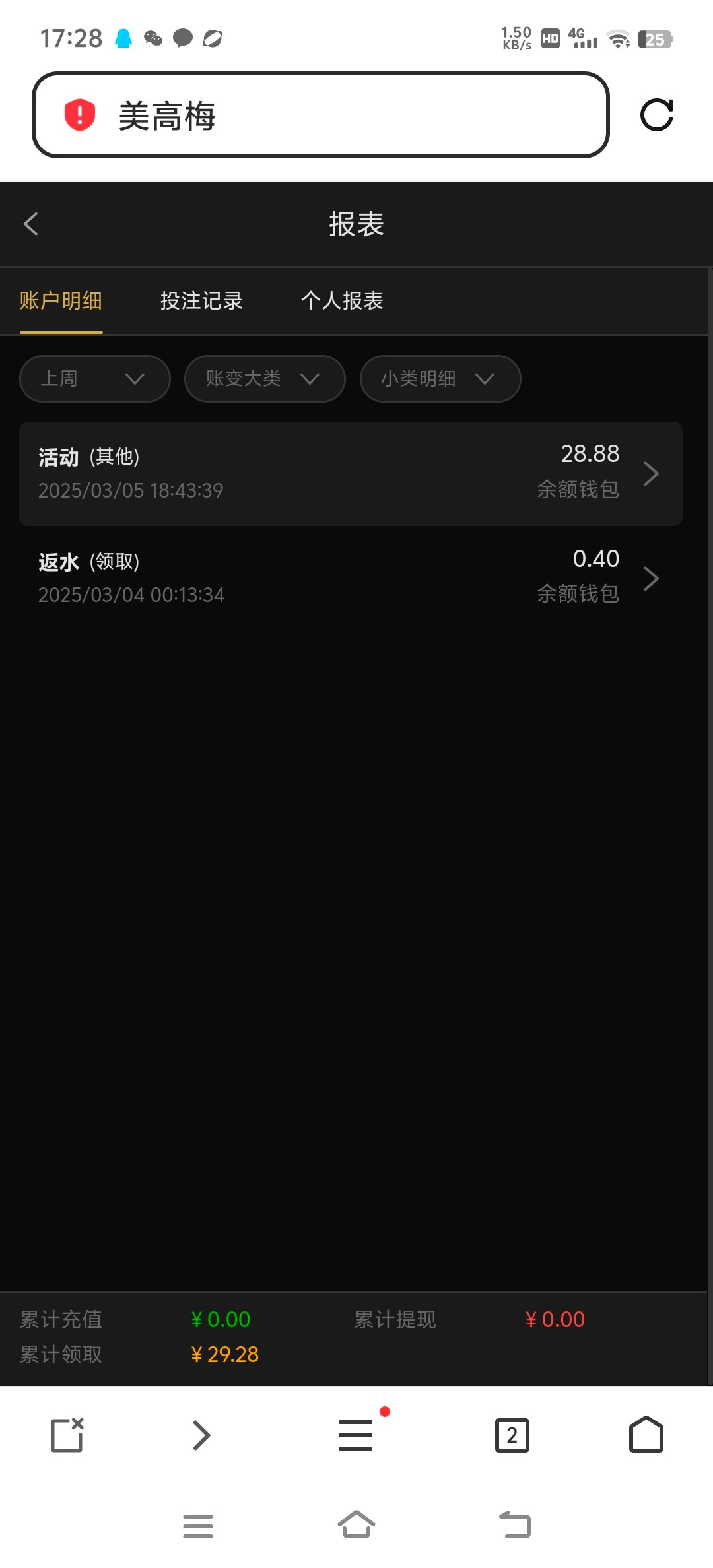
Task: Reload the page with the refresh icon
Action: click(657, 115)
